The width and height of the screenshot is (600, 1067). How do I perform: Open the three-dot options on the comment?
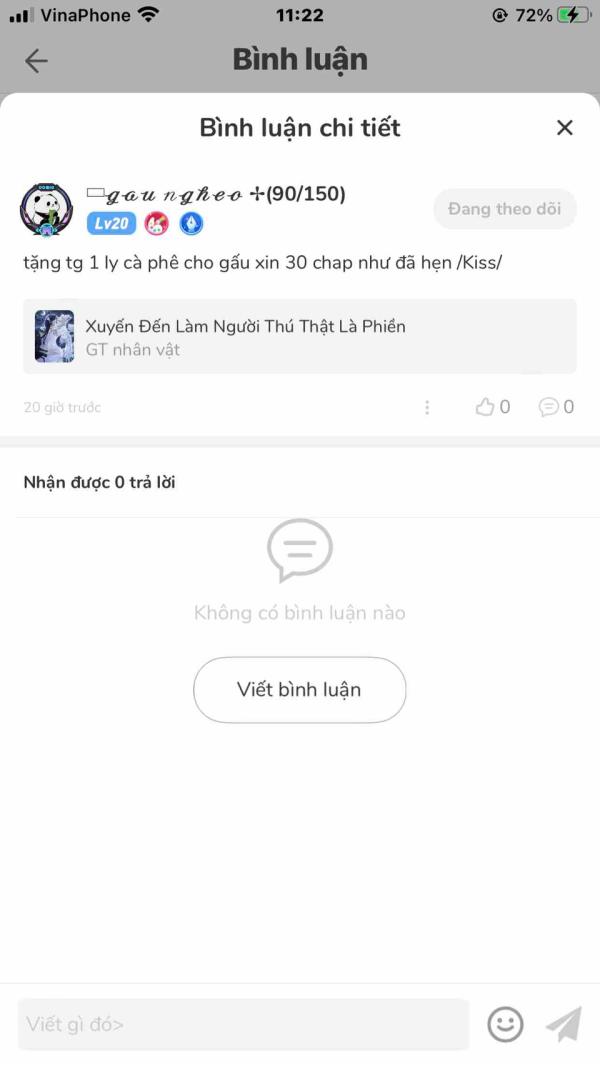tap(427, 407)
